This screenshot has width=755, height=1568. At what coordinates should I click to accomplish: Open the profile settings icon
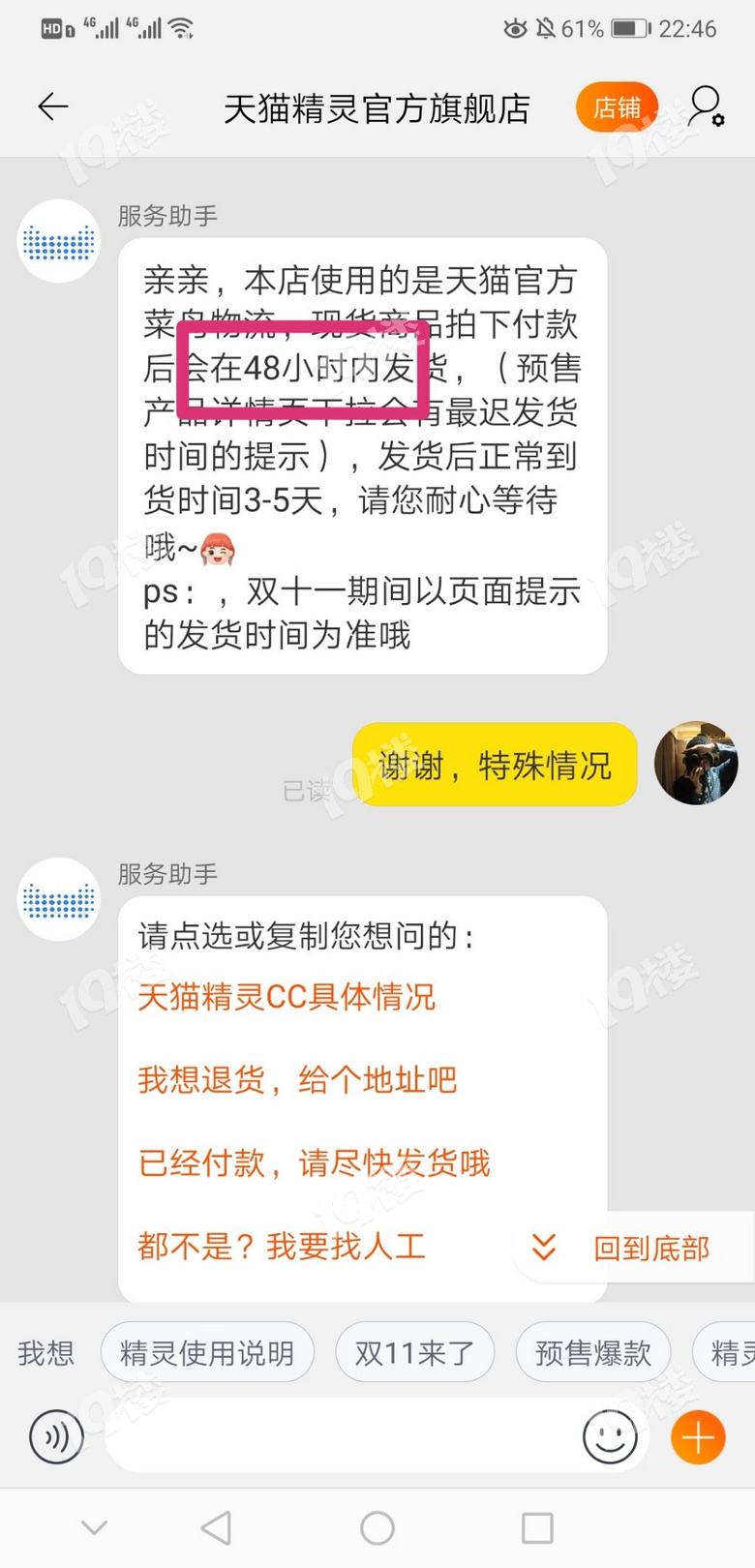pyautogui.click(x=706, y=106)
